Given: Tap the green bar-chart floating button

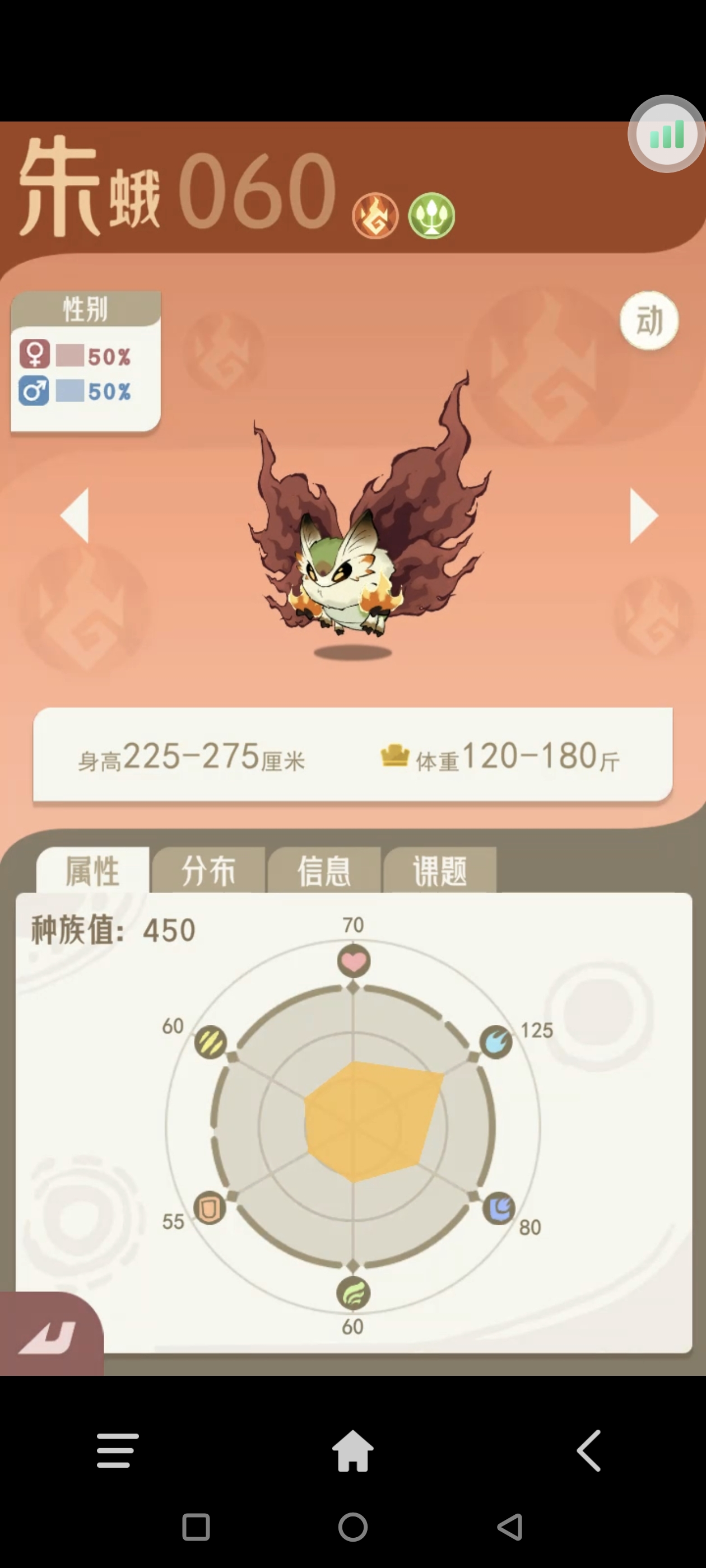Looking at the screenshot, I should click(666, 134).
